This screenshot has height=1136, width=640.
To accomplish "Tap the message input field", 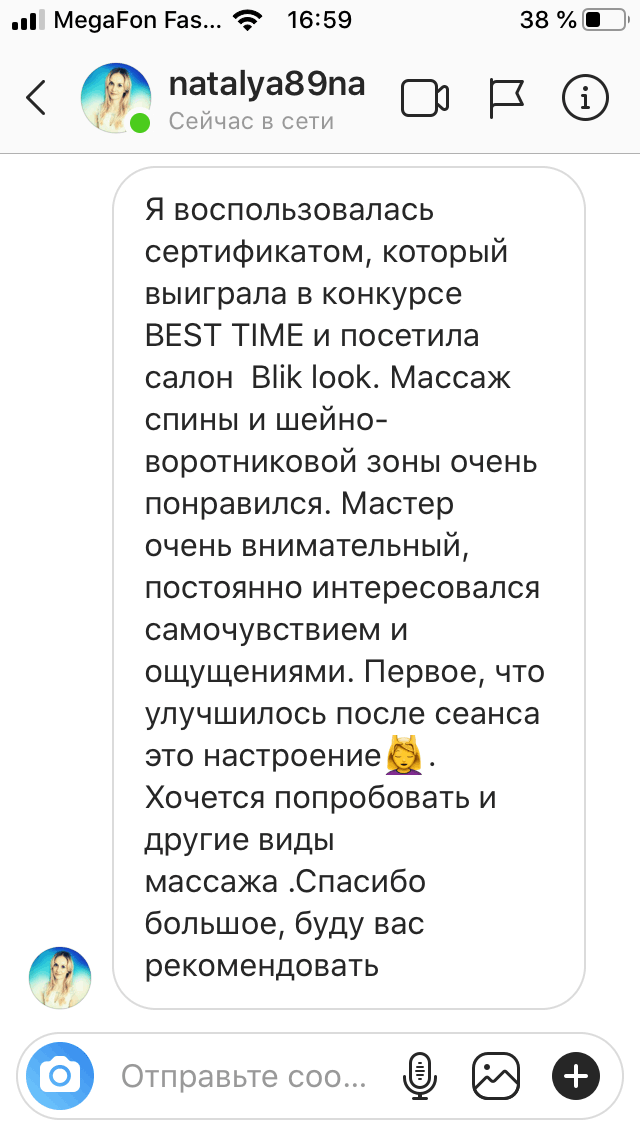I will click(245, 1076).
